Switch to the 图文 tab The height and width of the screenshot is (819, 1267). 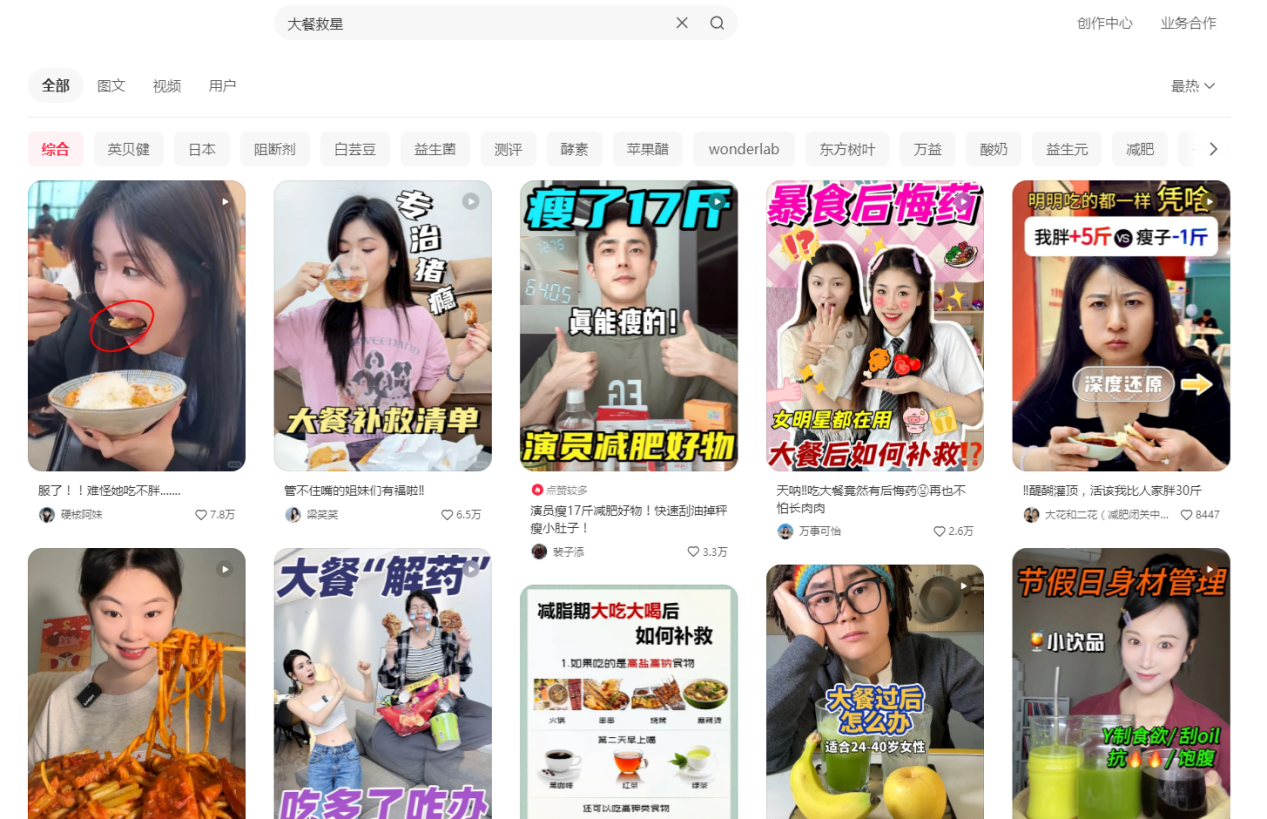(x=111, y=86)
